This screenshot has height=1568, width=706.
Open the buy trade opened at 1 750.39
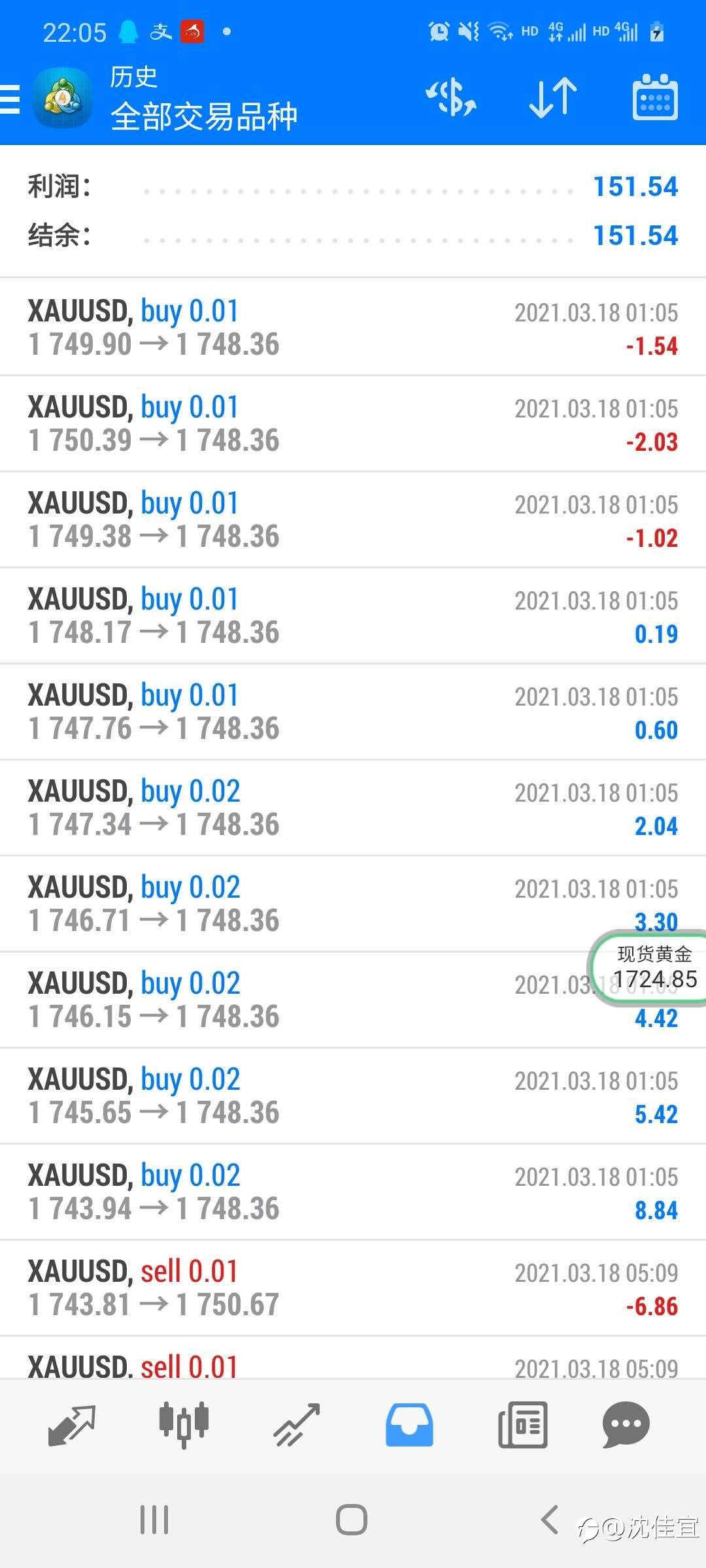tap(353, 423)
